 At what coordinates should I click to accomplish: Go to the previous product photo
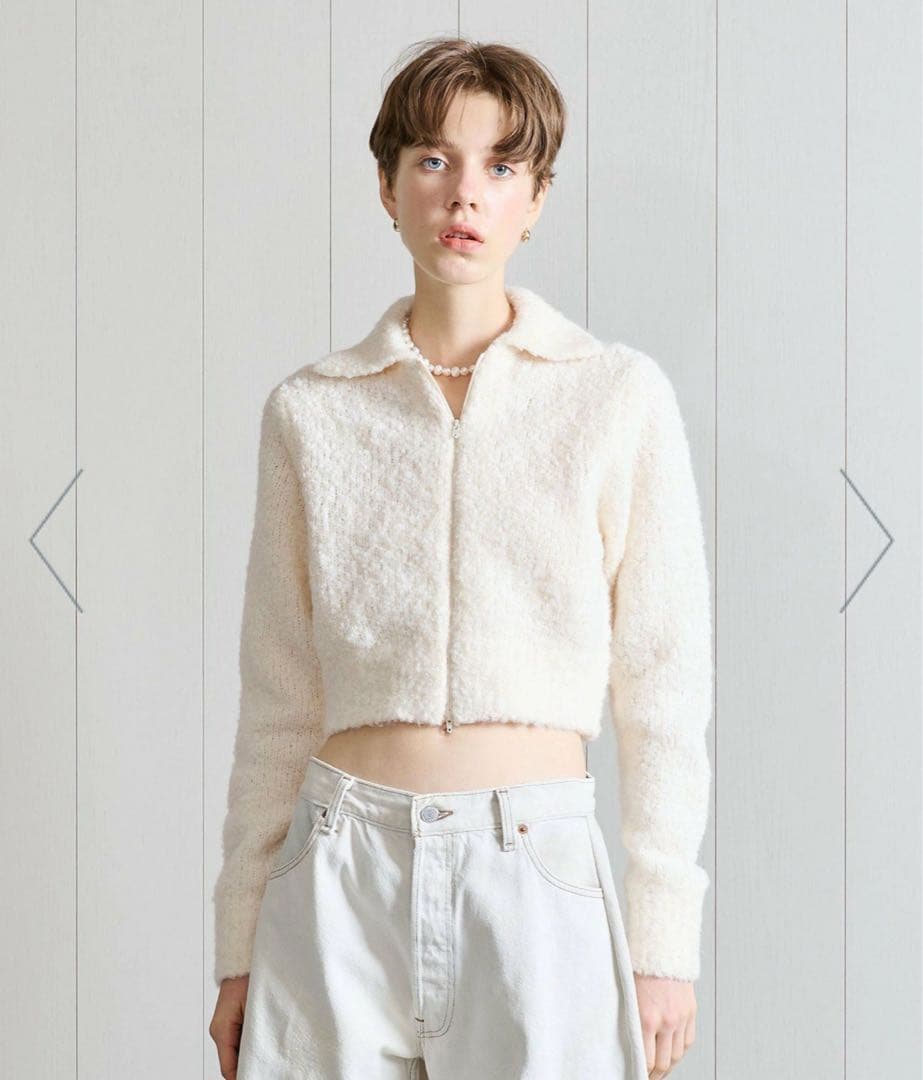click(x=55, y=540)
